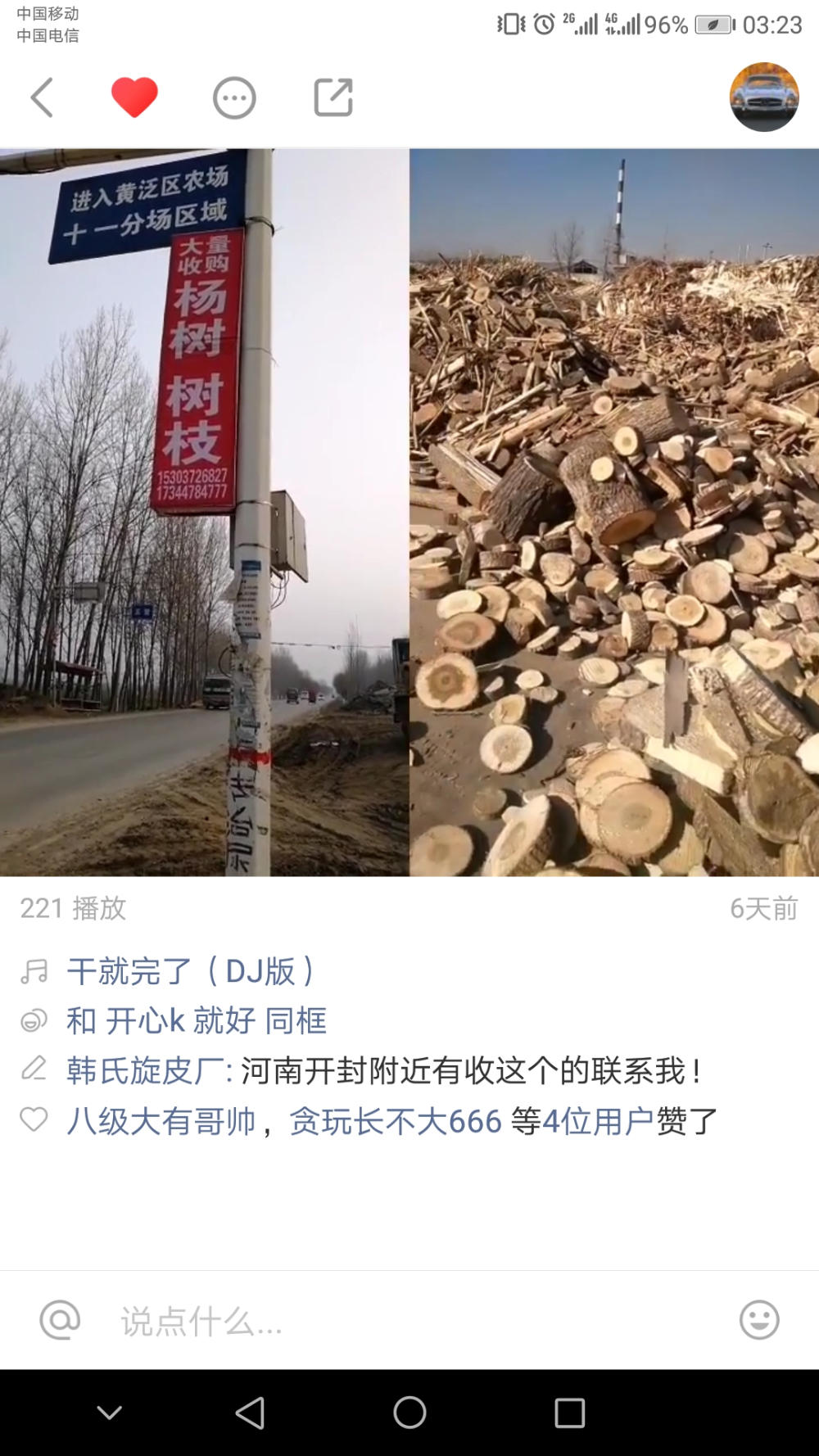Open the emoji picker
This screenshot has height=1456, width=819.
(758, 1320)
